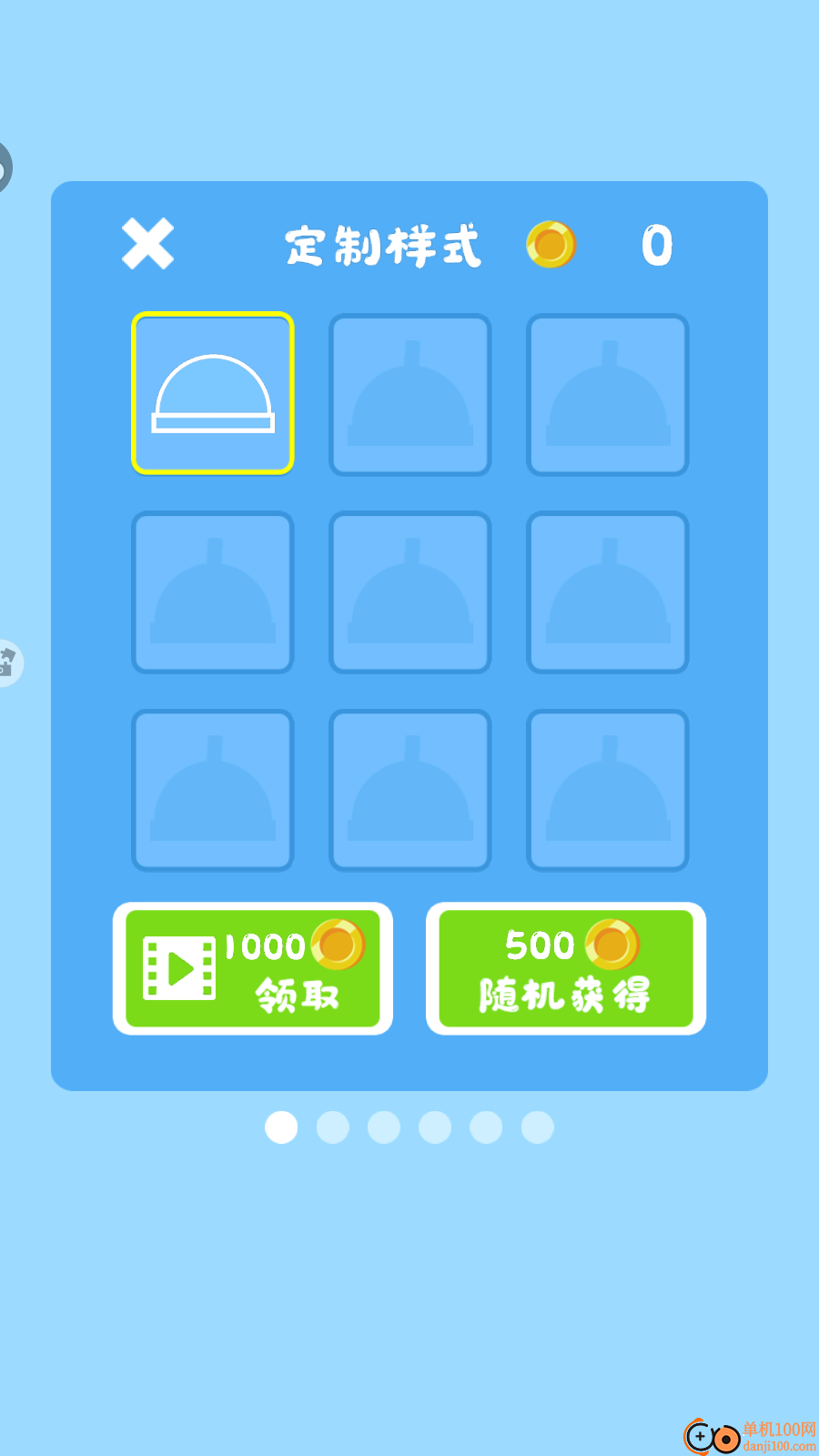Image resolution: width=819 pixels, height=1456 pixels.
Task: Jump to the second page dot
Action: click(332, 1127)
